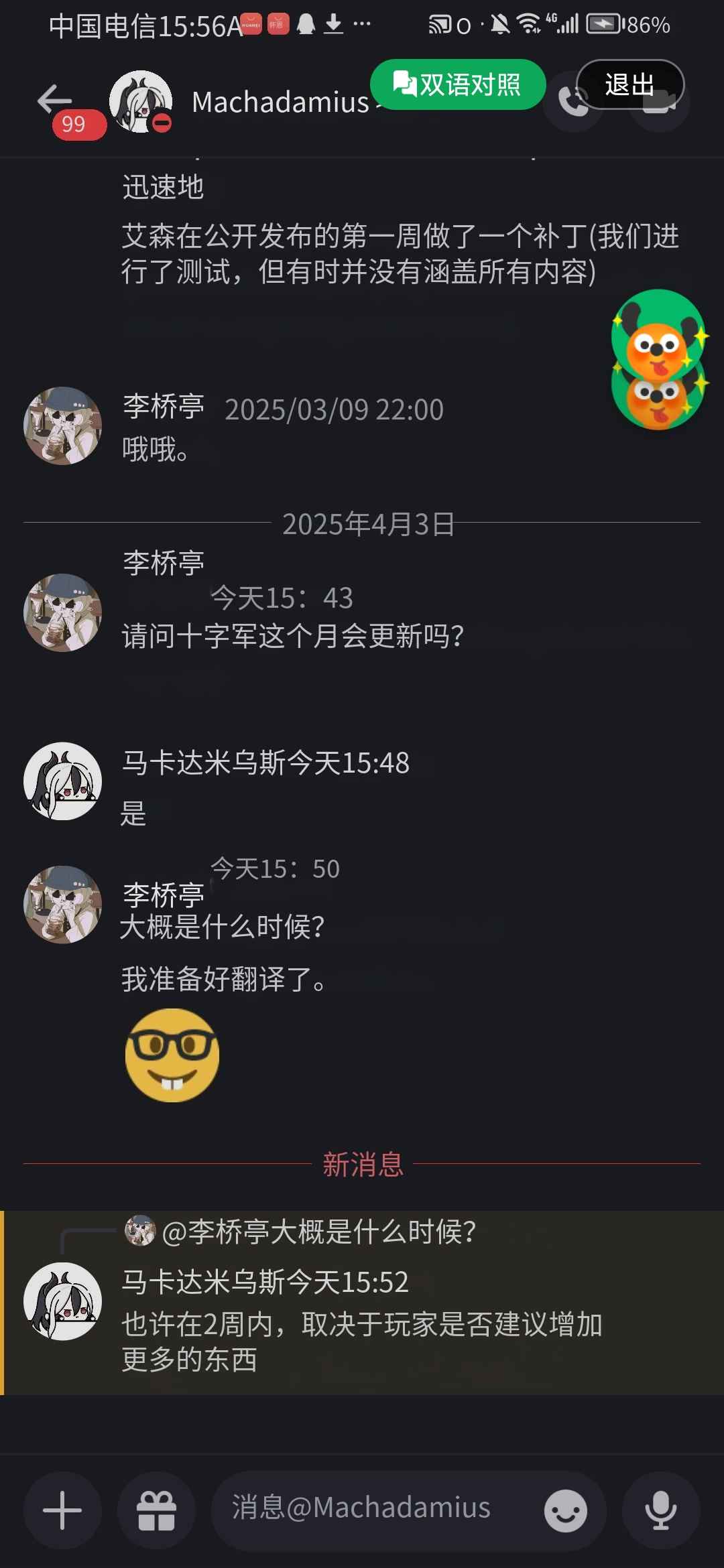The image size is (724, 1568).
Task: Open the emoji picker
Action: click(x=566, y=1510)
